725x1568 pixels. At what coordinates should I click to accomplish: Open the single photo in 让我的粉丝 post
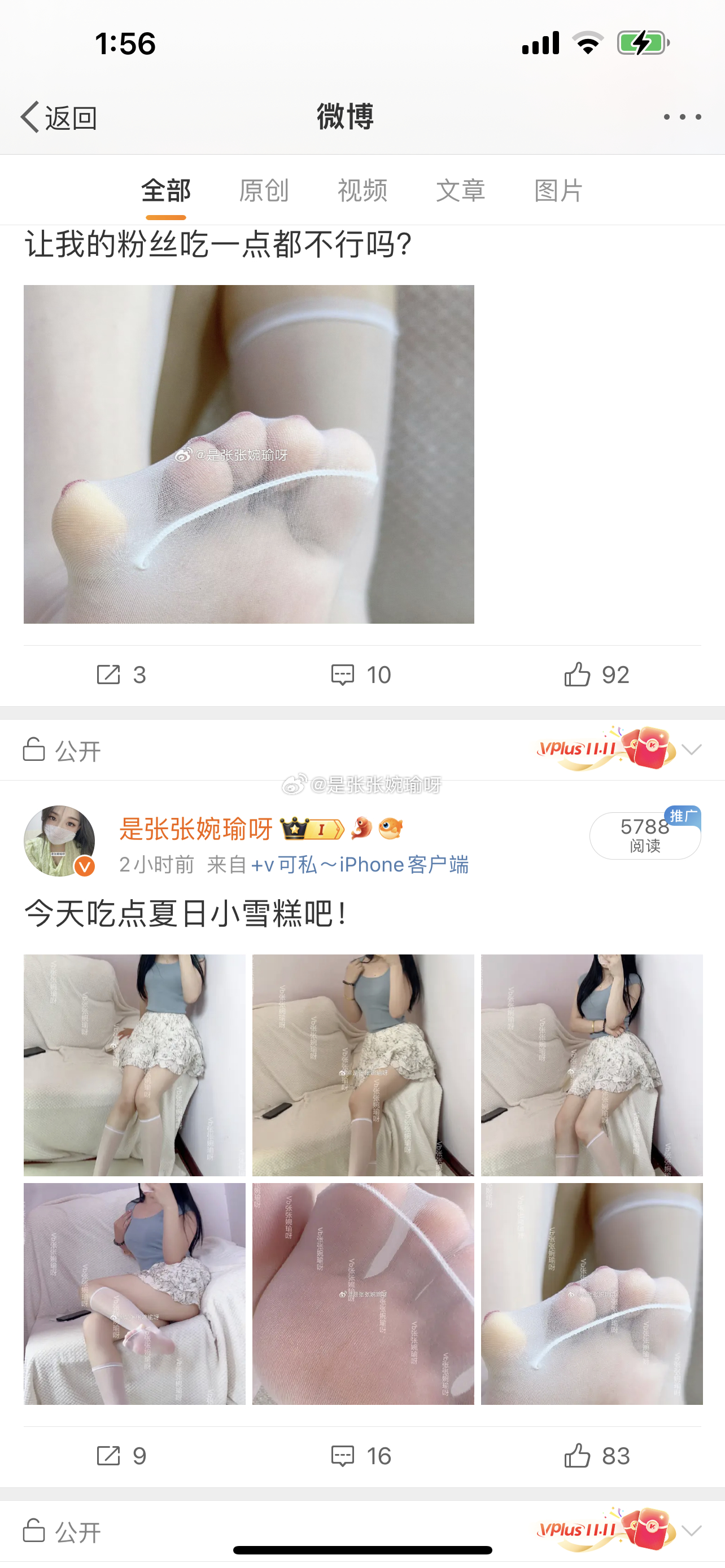click(248, 454)
